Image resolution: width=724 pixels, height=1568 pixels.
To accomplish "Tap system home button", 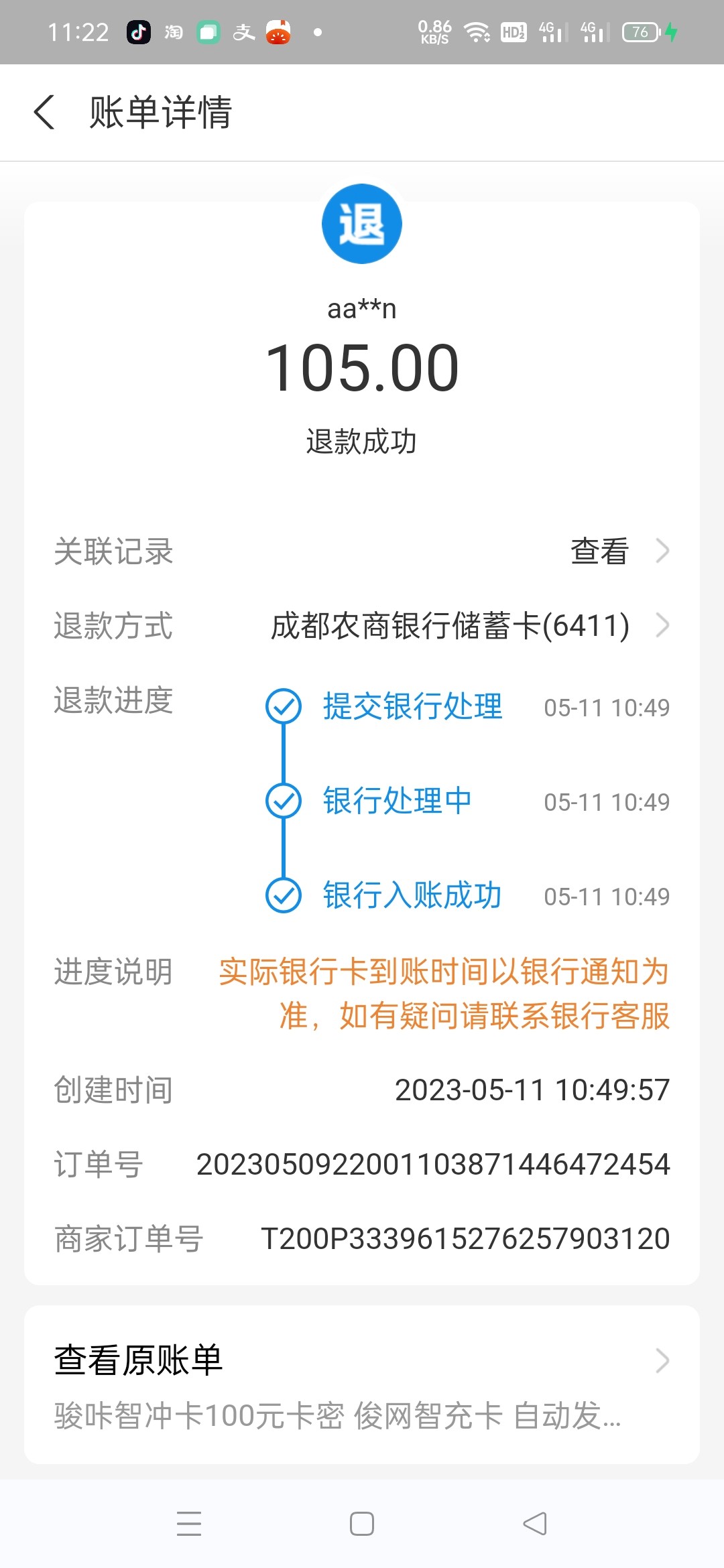I will tap(362, 1524).
